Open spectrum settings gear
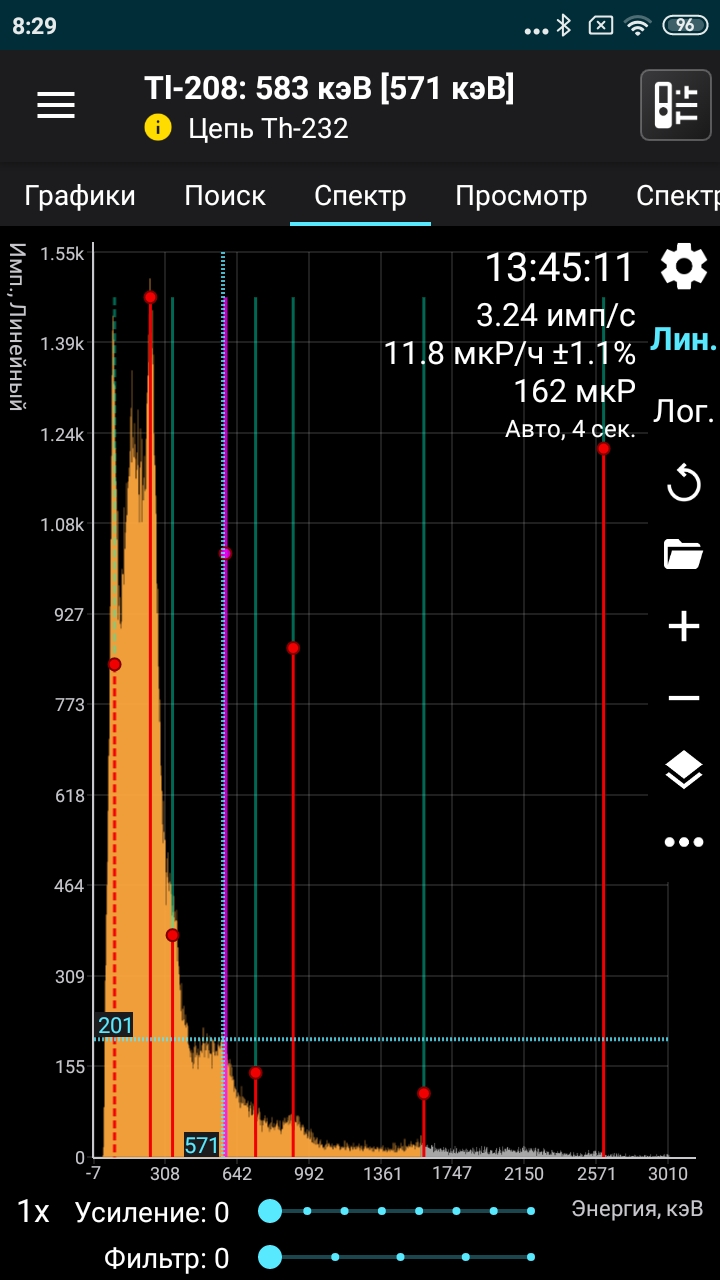 coord(684,267)
